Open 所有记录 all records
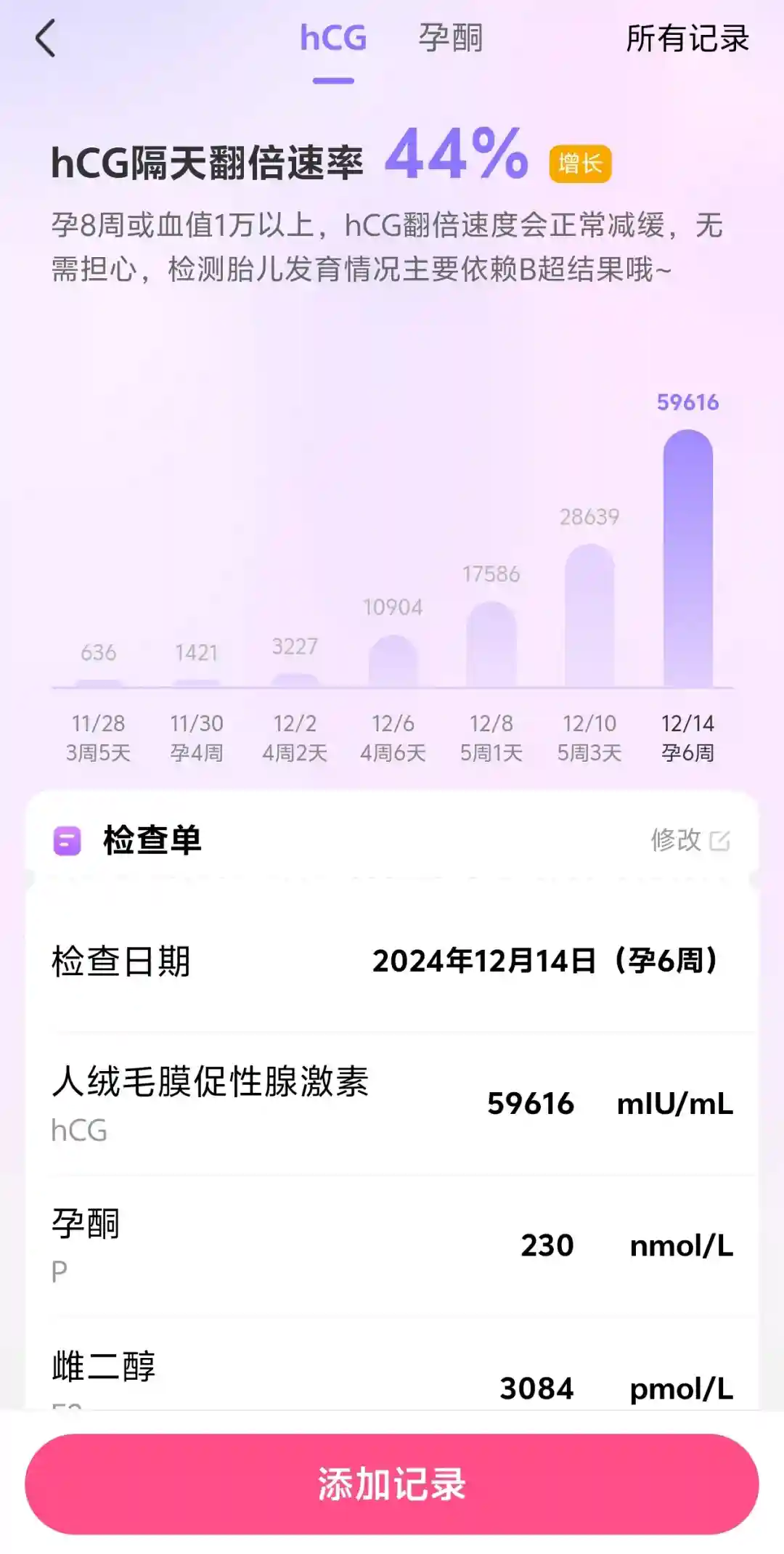Image resolution: width=784 pixels, height=1554 pixels. pos(687,38)
